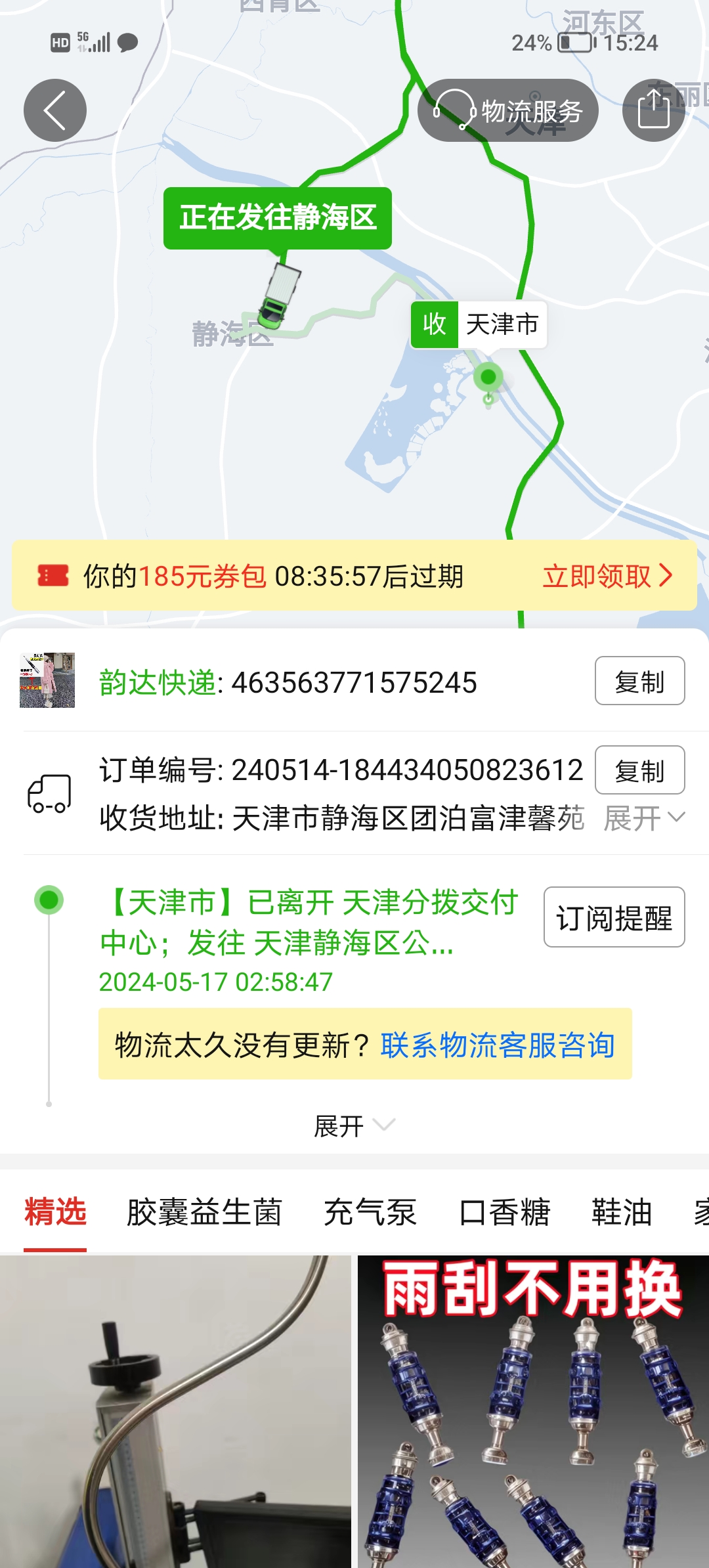Expand the full logistics timeline with 展开
709x1568 pixels.
[x=354, y=1126]
